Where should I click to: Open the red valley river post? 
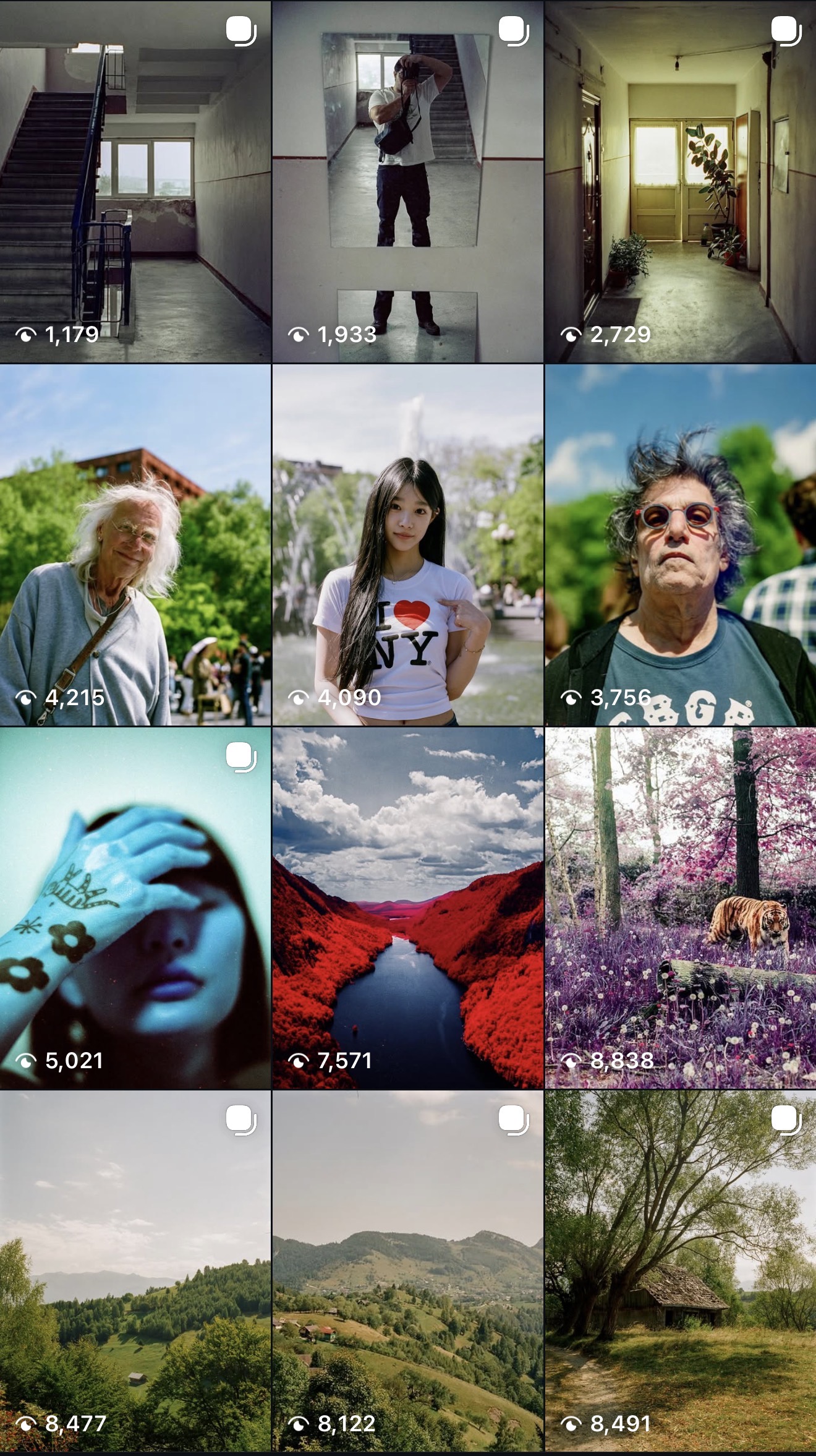click(x=407, y=907)
